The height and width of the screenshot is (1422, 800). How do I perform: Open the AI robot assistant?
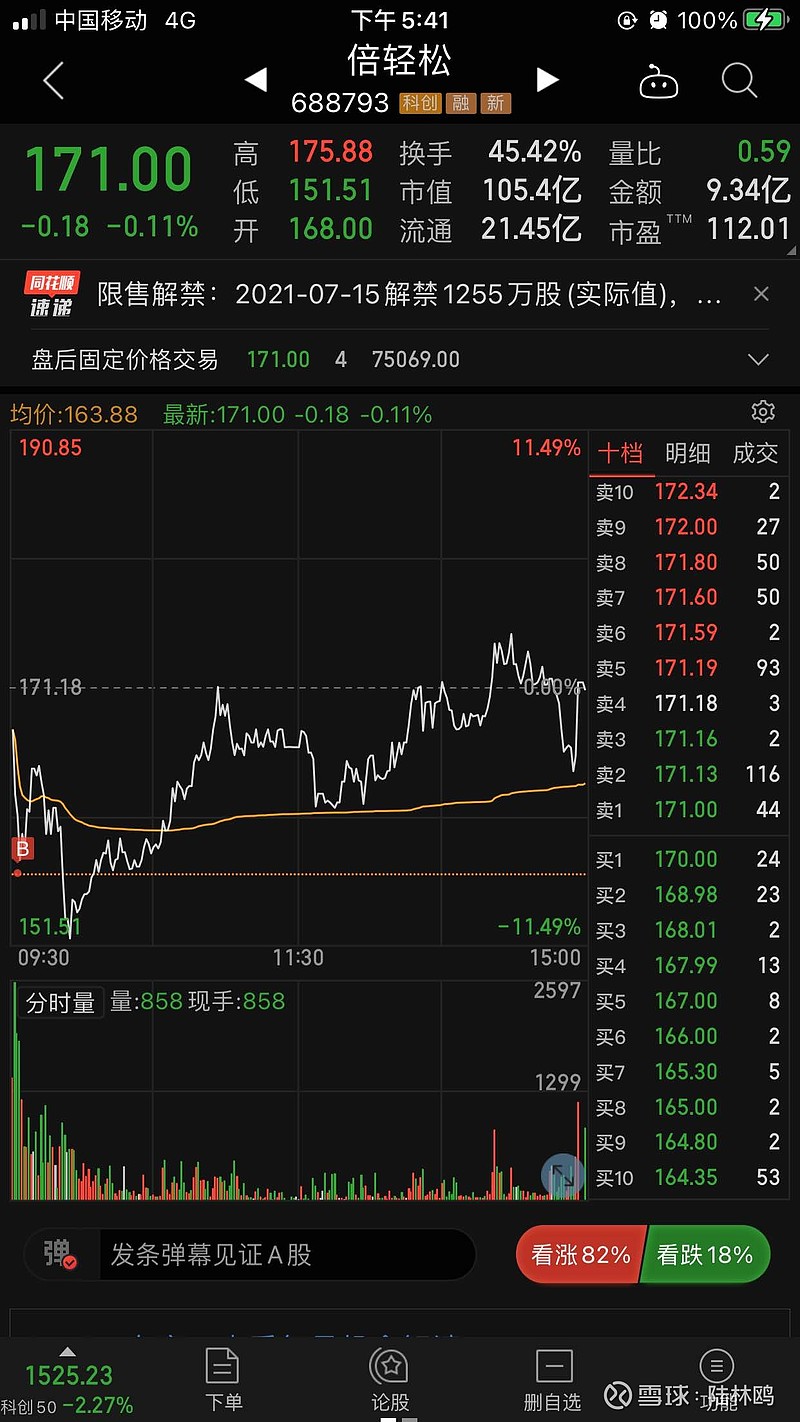[x=659, y=80]
